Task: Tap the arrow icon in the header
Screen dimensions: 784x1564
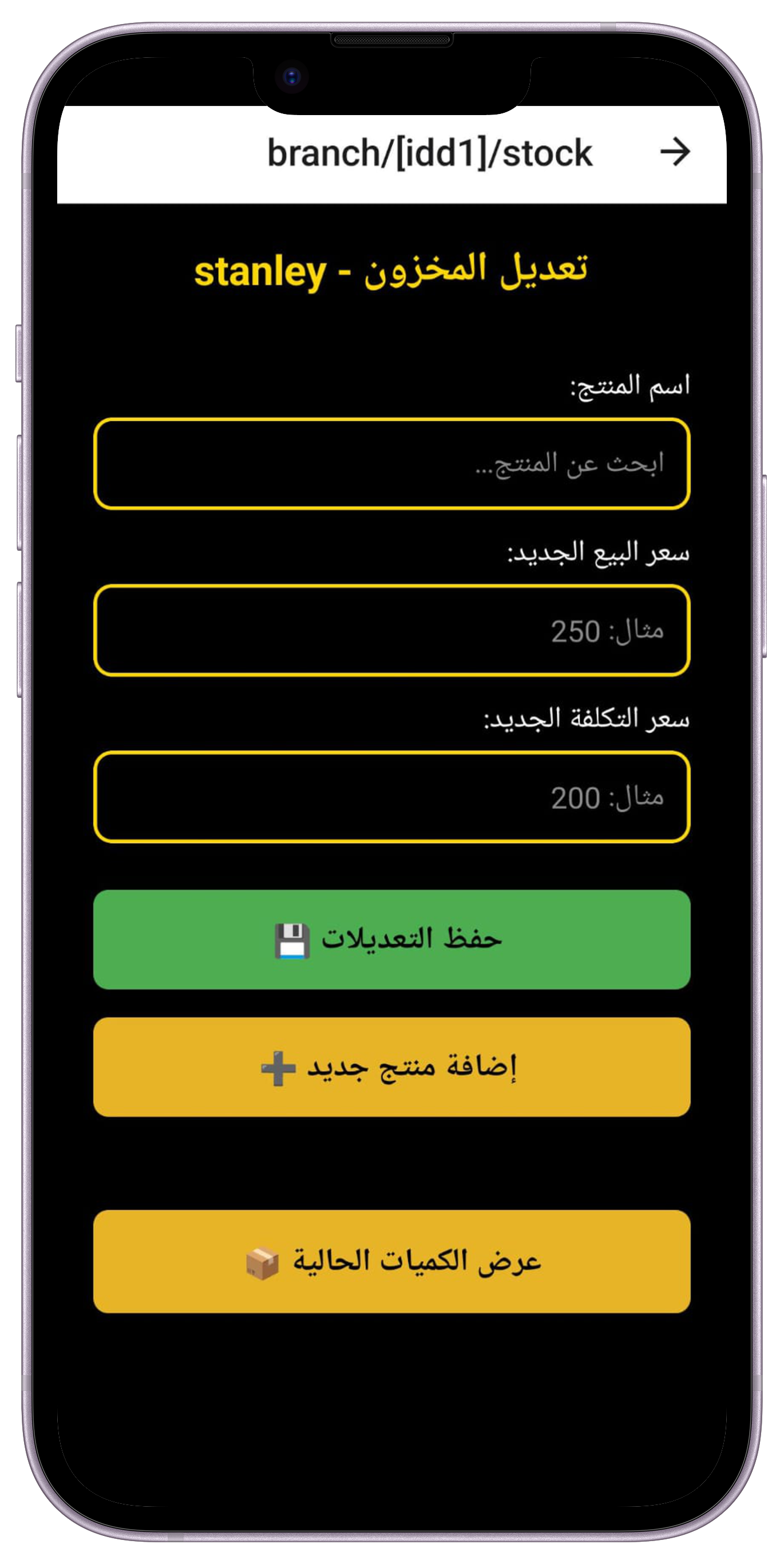Action: [675, 152]
